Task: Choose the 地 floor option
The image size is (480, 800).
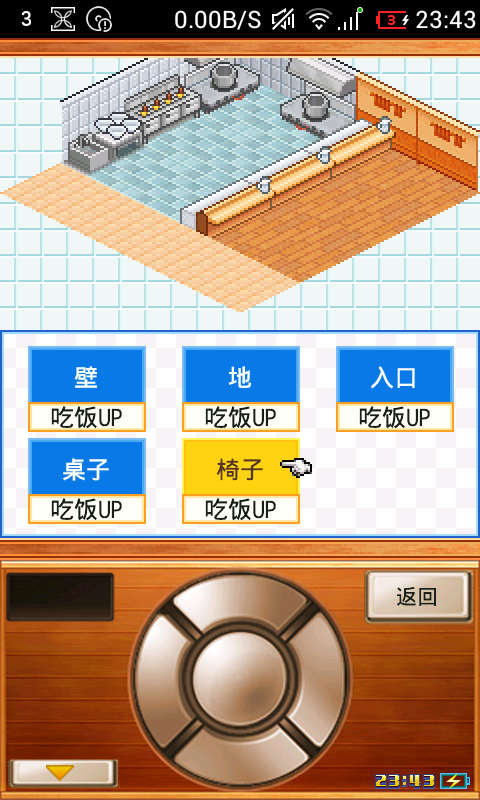Action: pyautogui.click(x=241, y=389)
